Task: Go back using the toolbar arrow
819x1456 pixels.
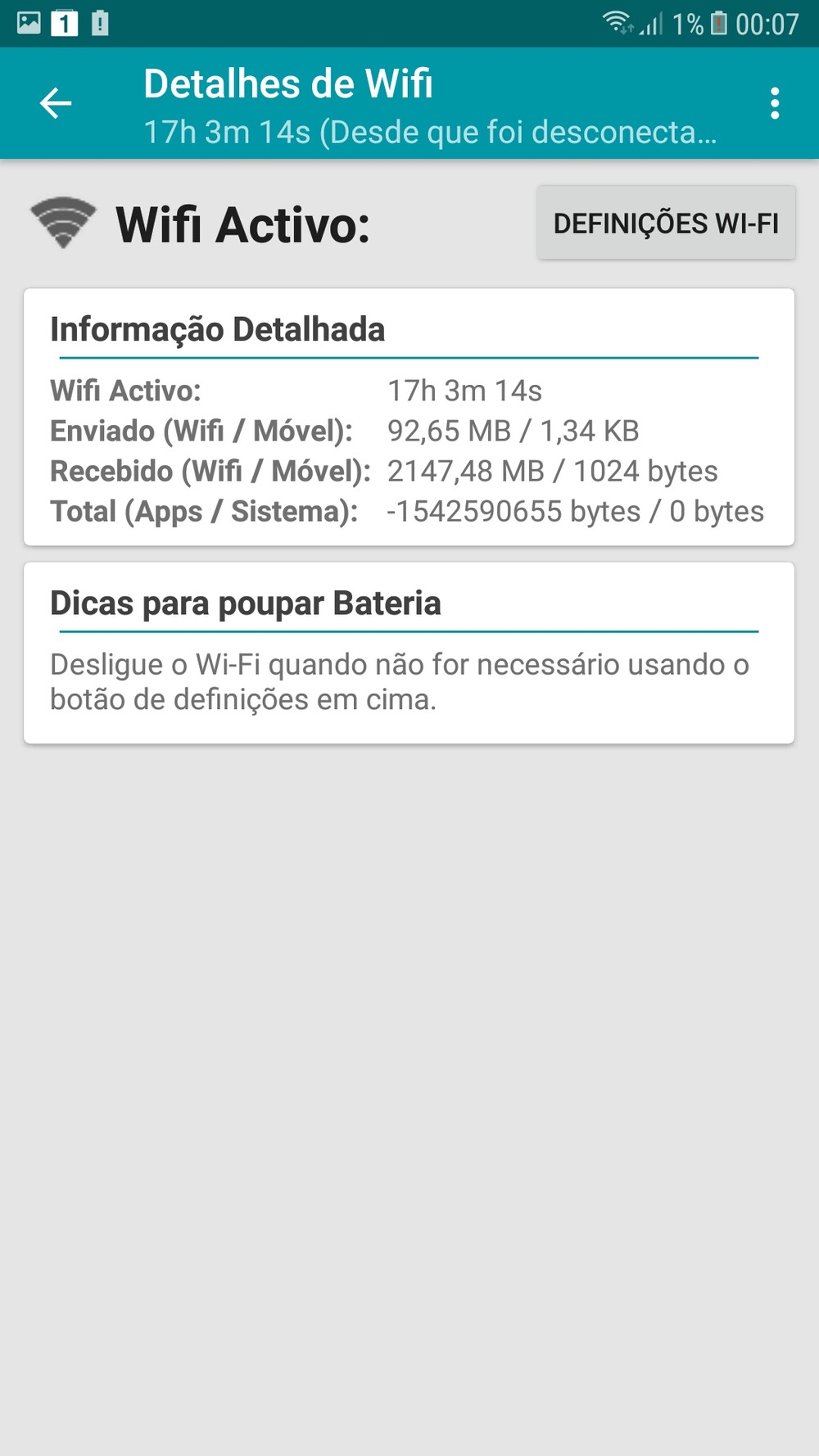Action: click(x=56, y=103)
